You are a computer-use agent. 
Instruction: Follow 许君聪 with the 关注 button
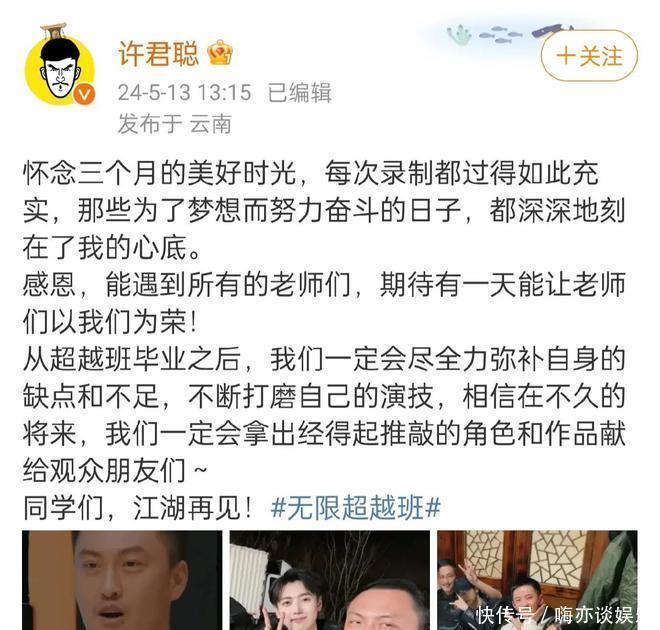(588, 56)
